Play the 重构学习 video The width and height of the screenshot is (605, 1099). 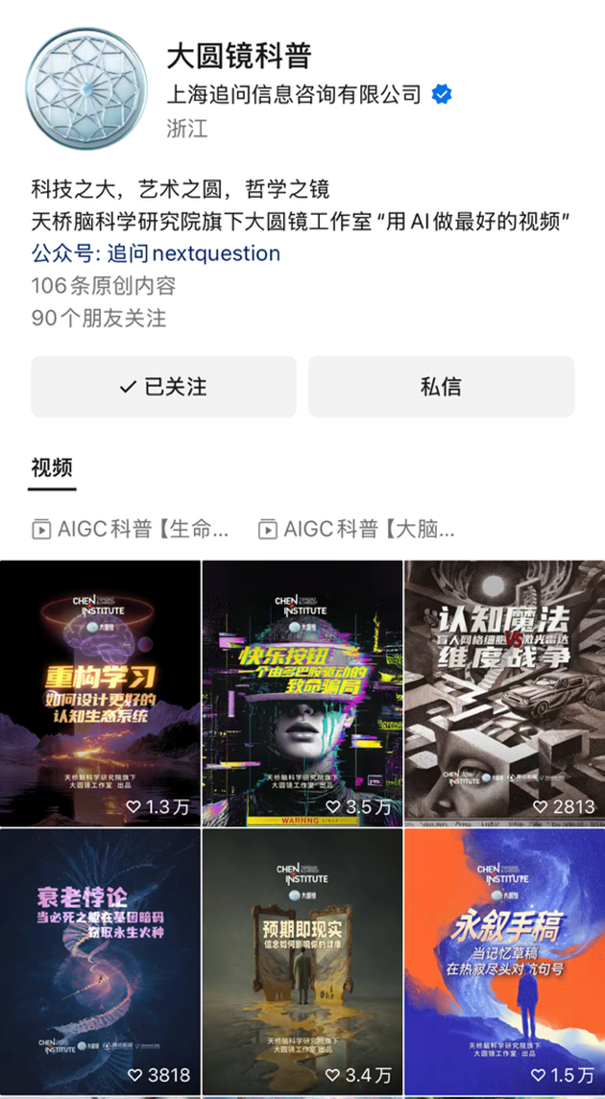coord(100,693)
